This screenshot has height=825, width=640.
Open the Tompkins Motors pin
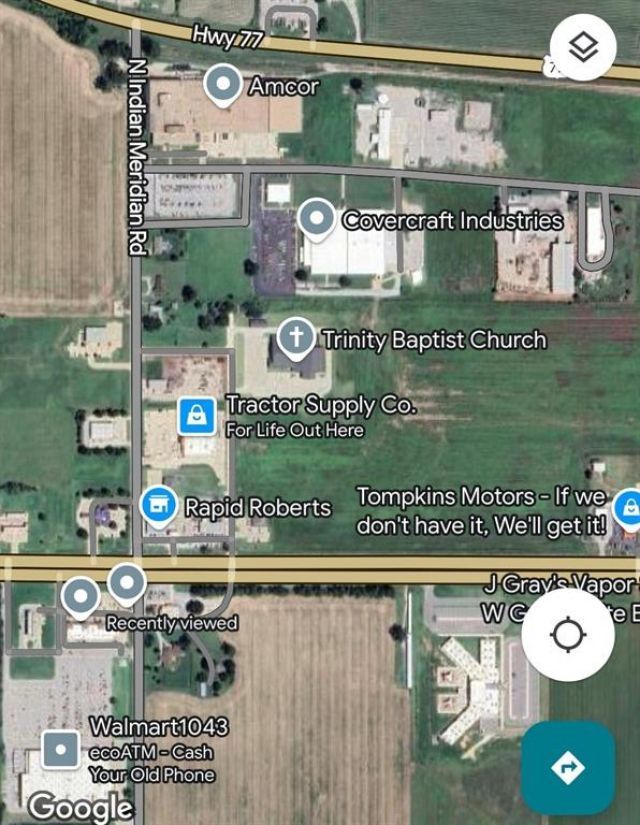tap(628, 507)
